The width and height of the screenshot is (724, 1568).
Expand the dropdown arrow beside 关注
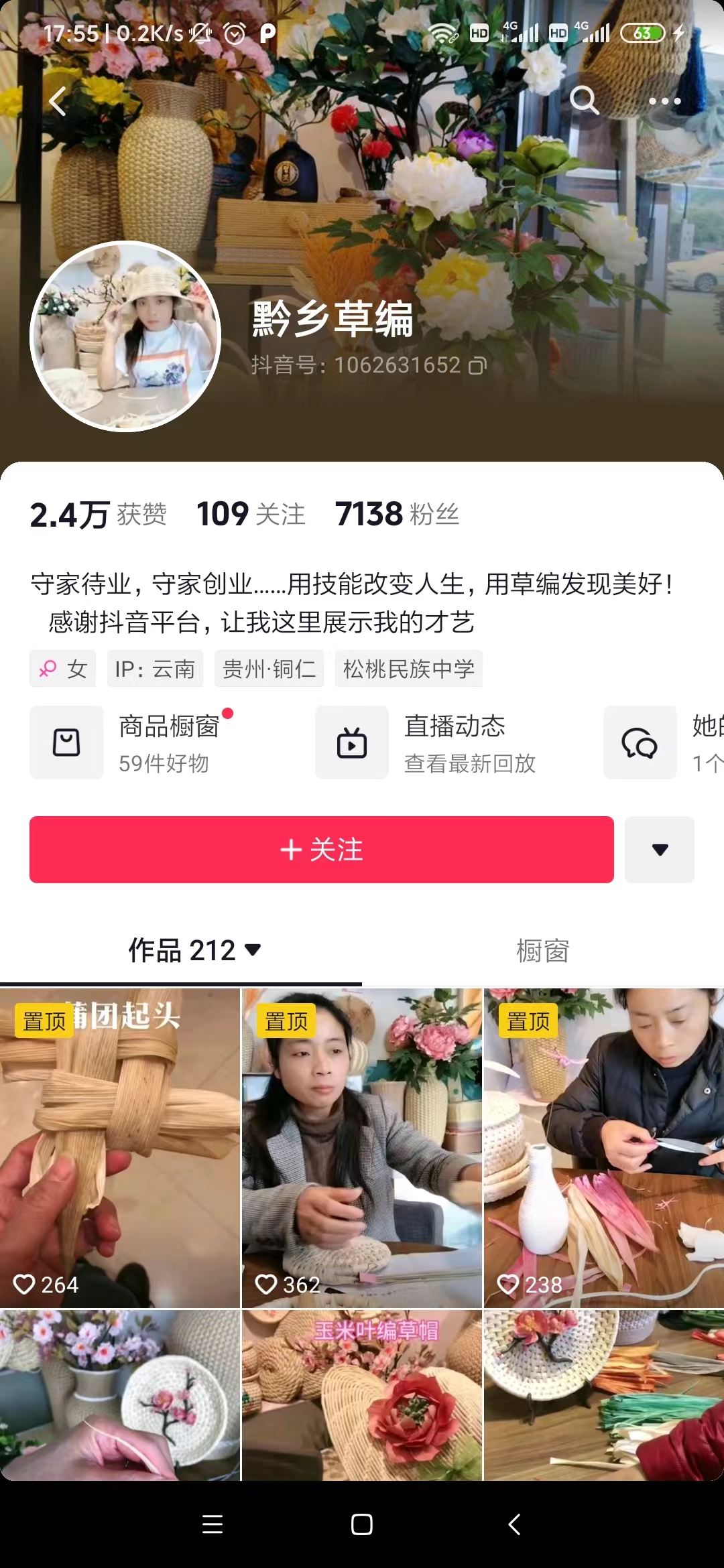click(660, 850)
